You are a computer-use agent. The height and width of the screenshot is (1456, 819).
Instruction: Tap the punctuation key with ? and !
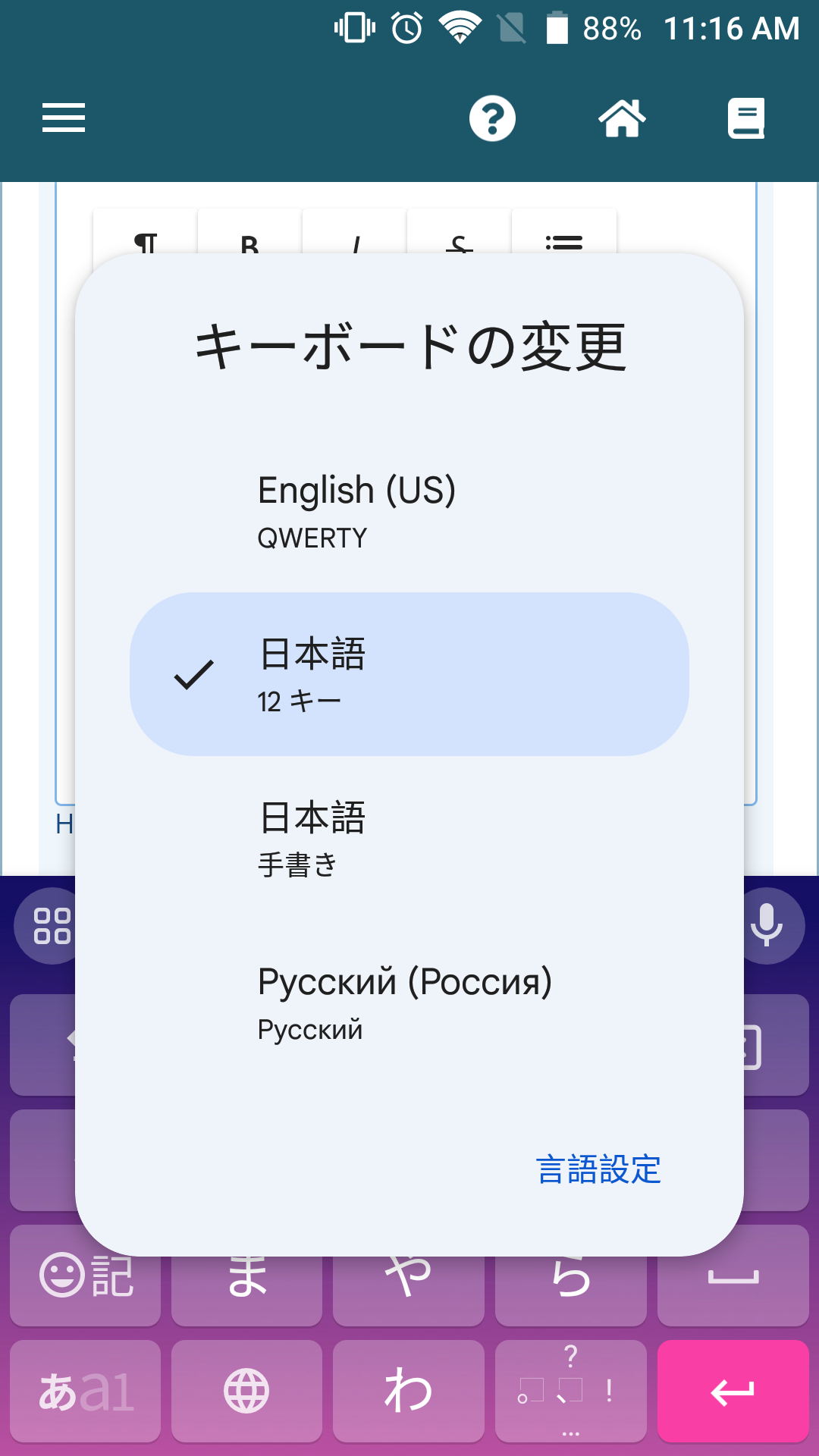(570, 1392)
